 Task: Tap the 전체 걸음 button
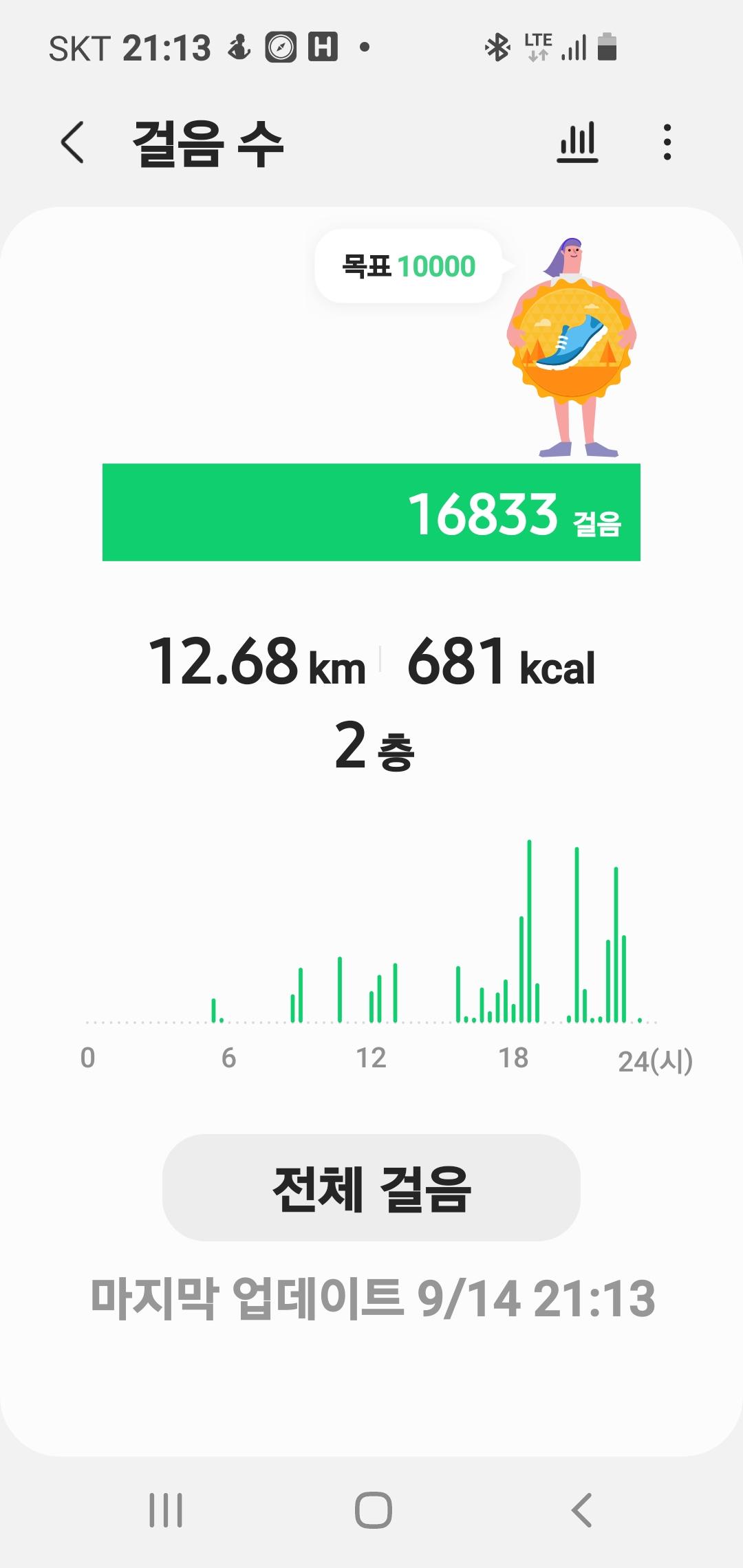pos(371,1188)
